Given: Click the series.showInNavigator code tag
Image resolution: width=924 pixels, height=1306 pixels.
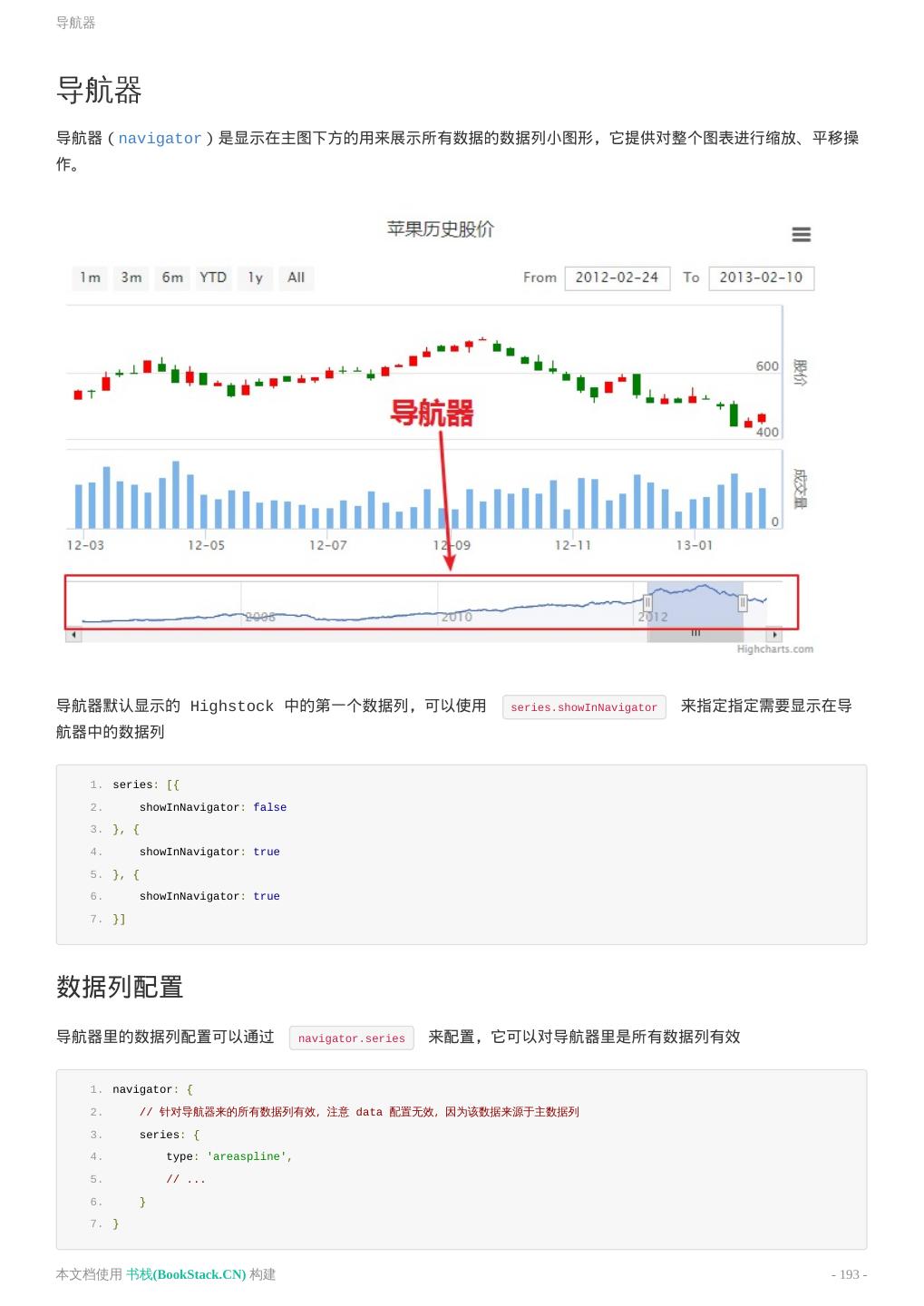Looking at the screenshot, I should [583, 707].
